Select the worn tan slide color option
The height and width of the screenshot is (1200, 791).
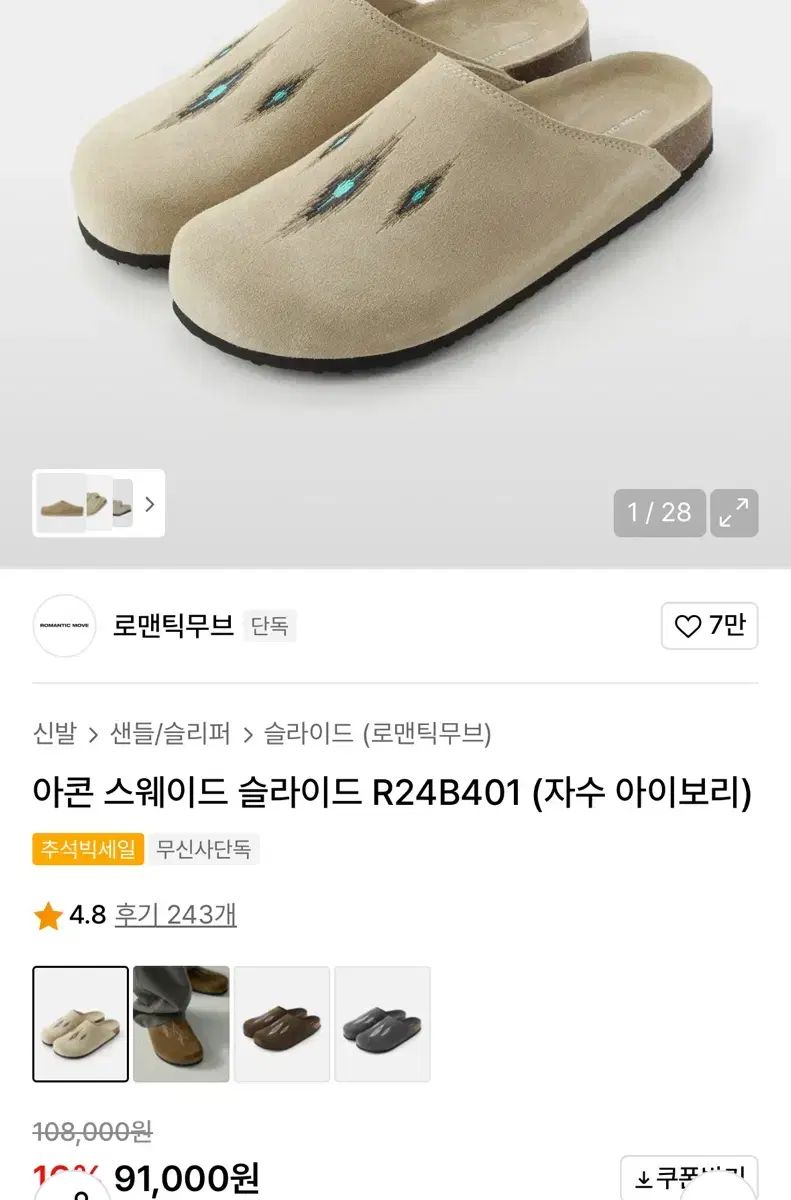click(181, 1023)
